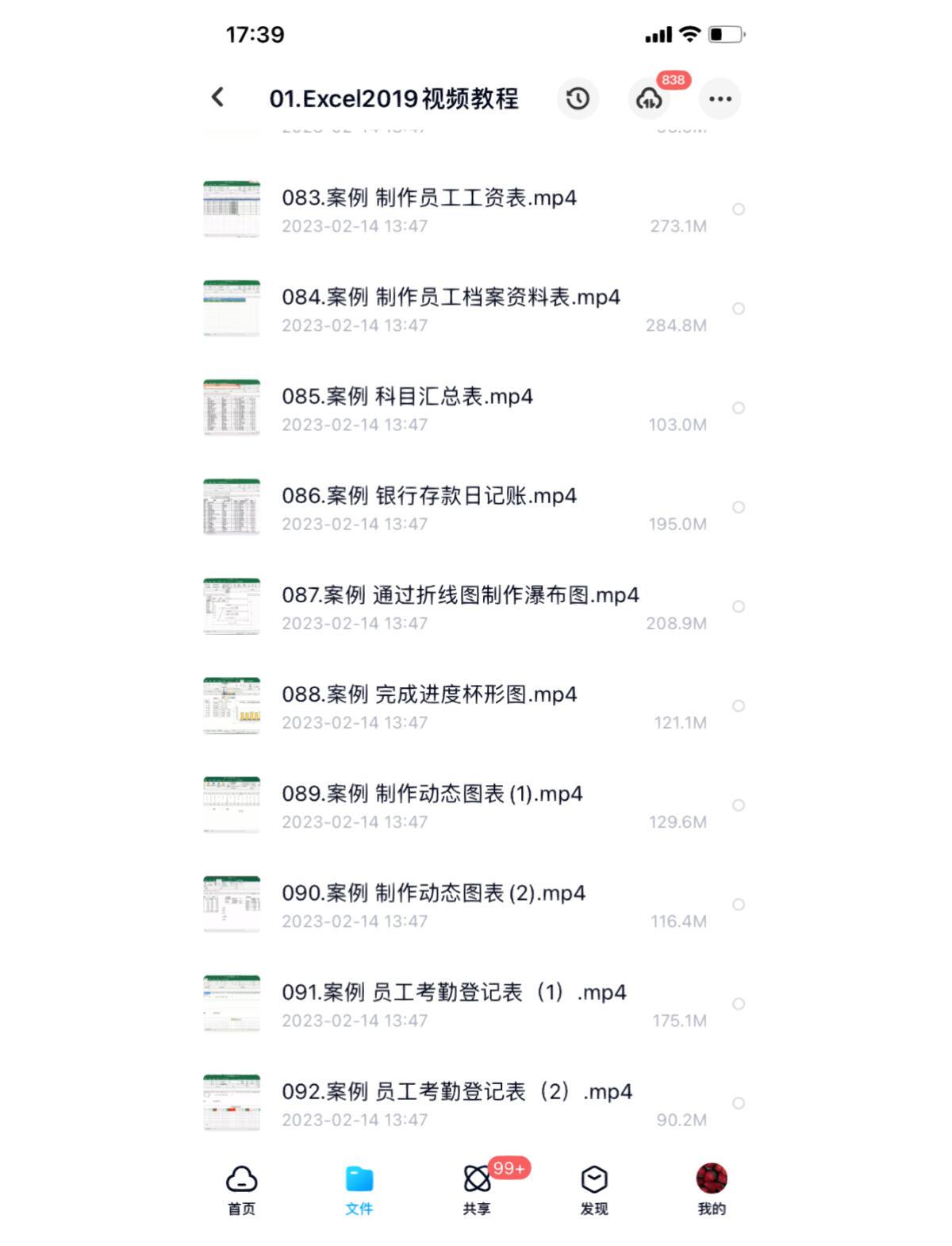Tap the battery indicator in the status bar

[724, 33]
